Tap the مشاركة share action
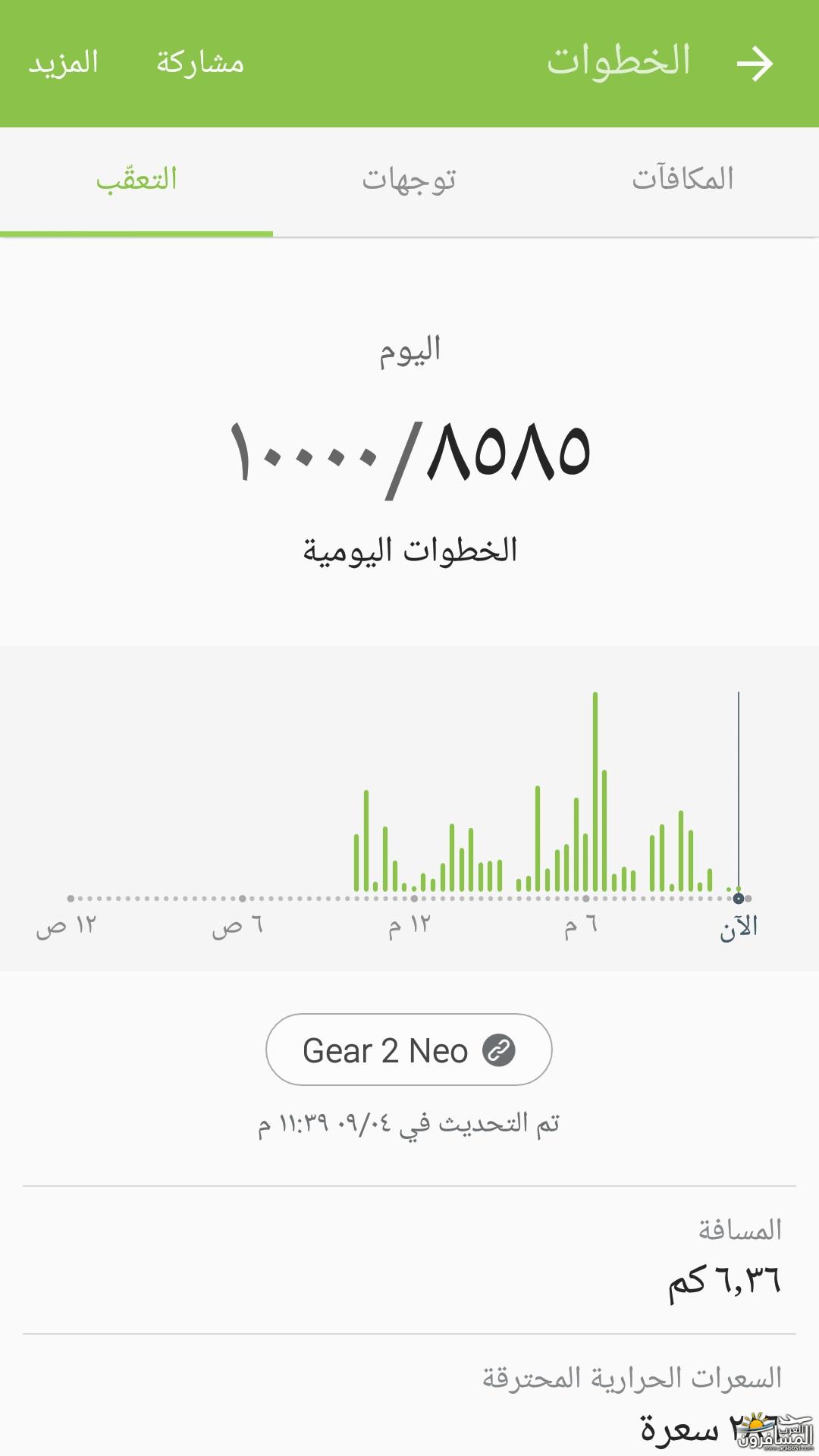The image size is (819, 1456). tap(200, 62)
